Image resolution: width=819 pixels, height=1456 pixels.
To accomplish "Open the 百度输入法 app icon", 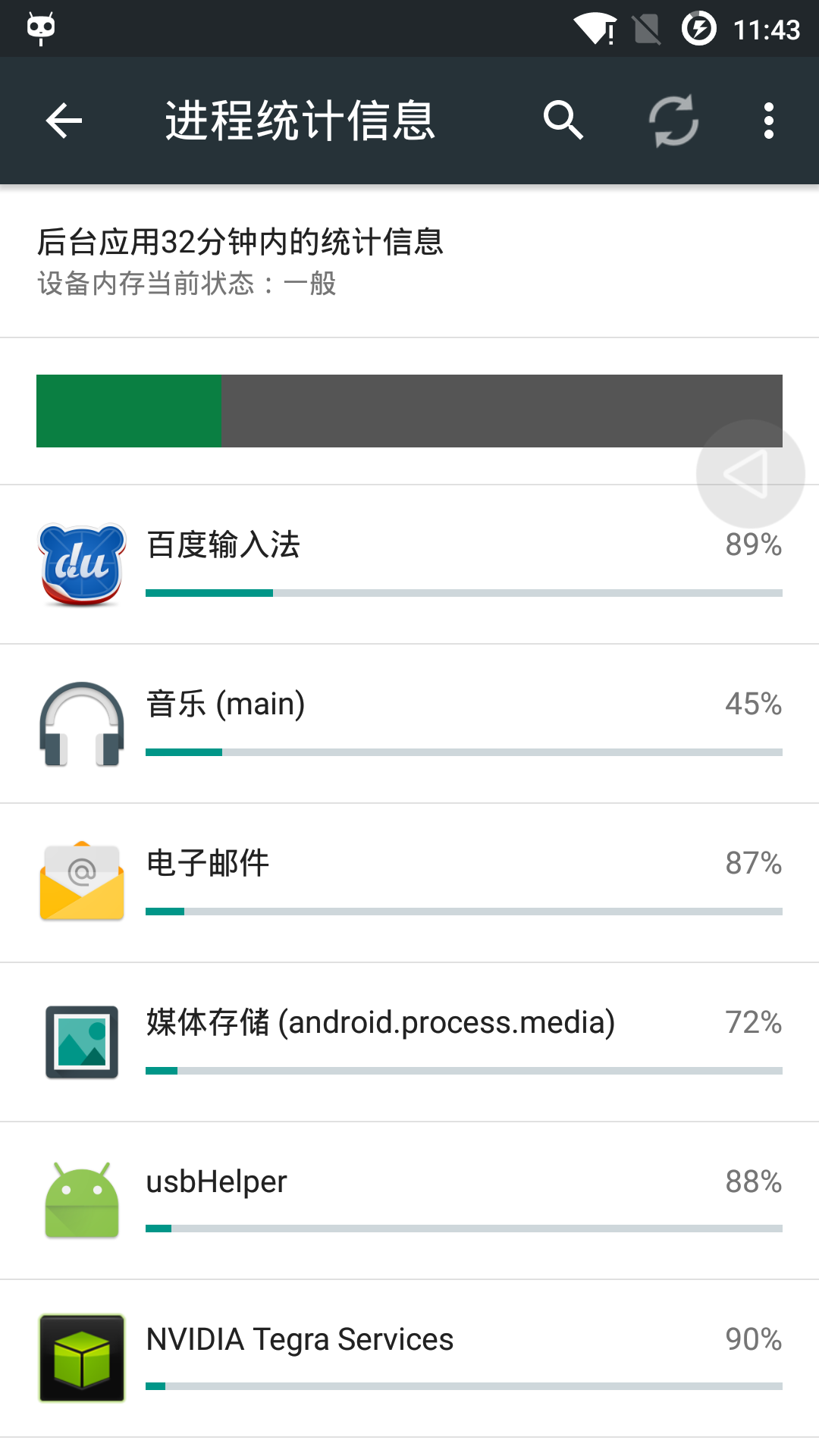I will [80, 565].
